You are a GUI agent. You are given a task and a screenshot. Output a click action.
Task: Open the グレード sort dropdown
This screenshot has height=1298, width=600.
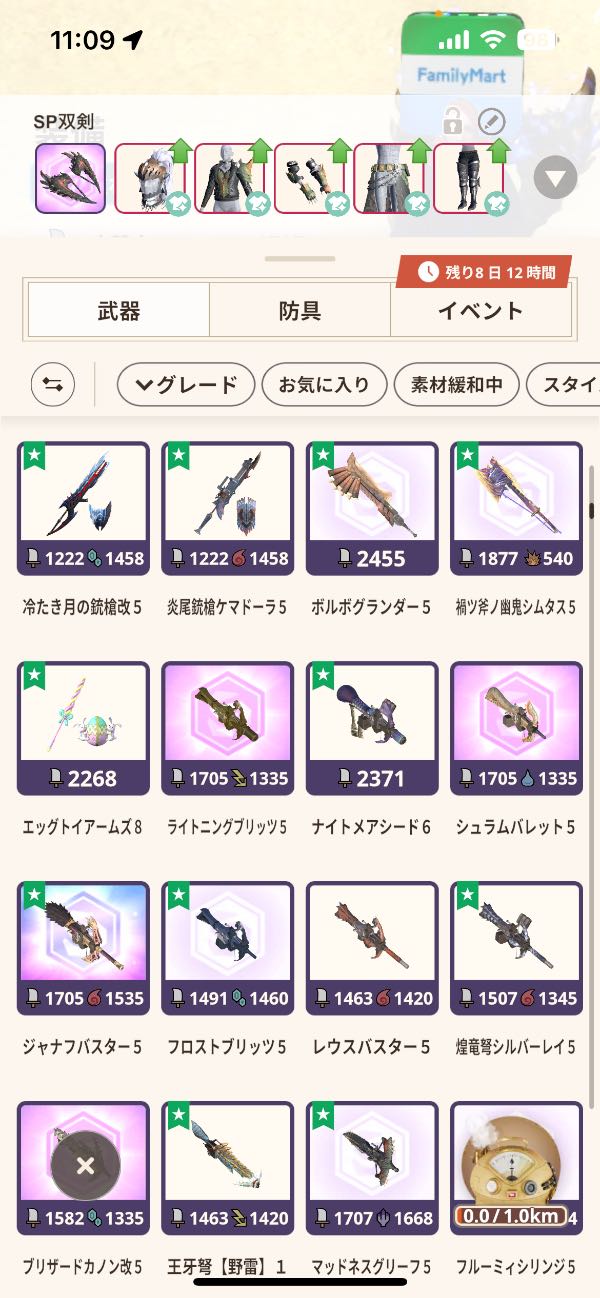(x=186, y=384)
